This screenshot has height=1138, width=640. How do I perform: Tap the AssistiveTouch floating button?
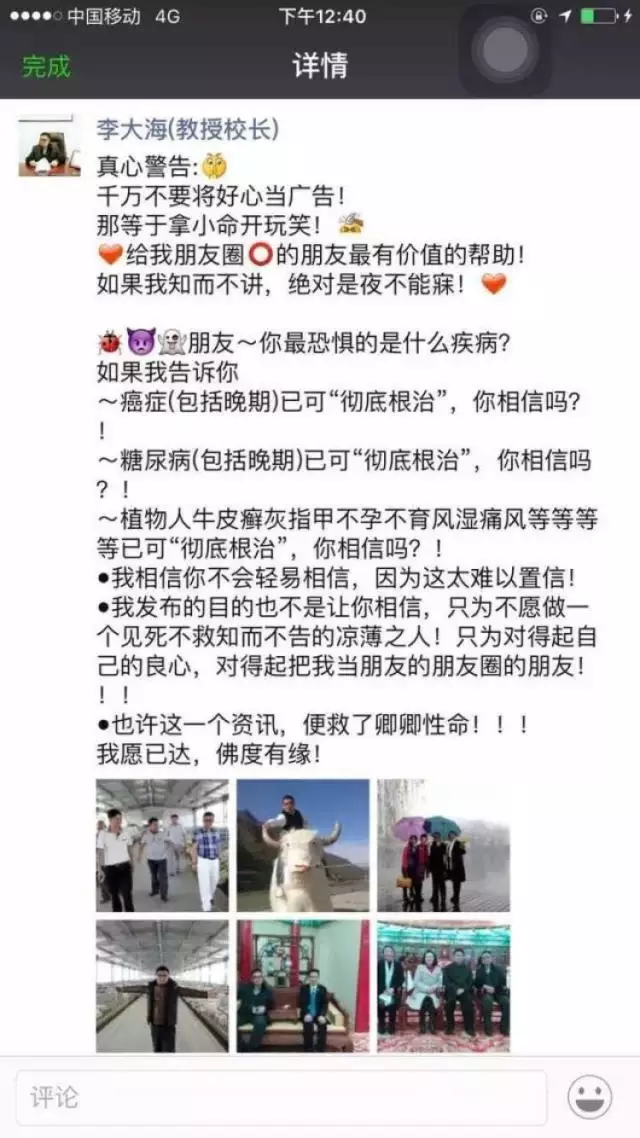506,49
